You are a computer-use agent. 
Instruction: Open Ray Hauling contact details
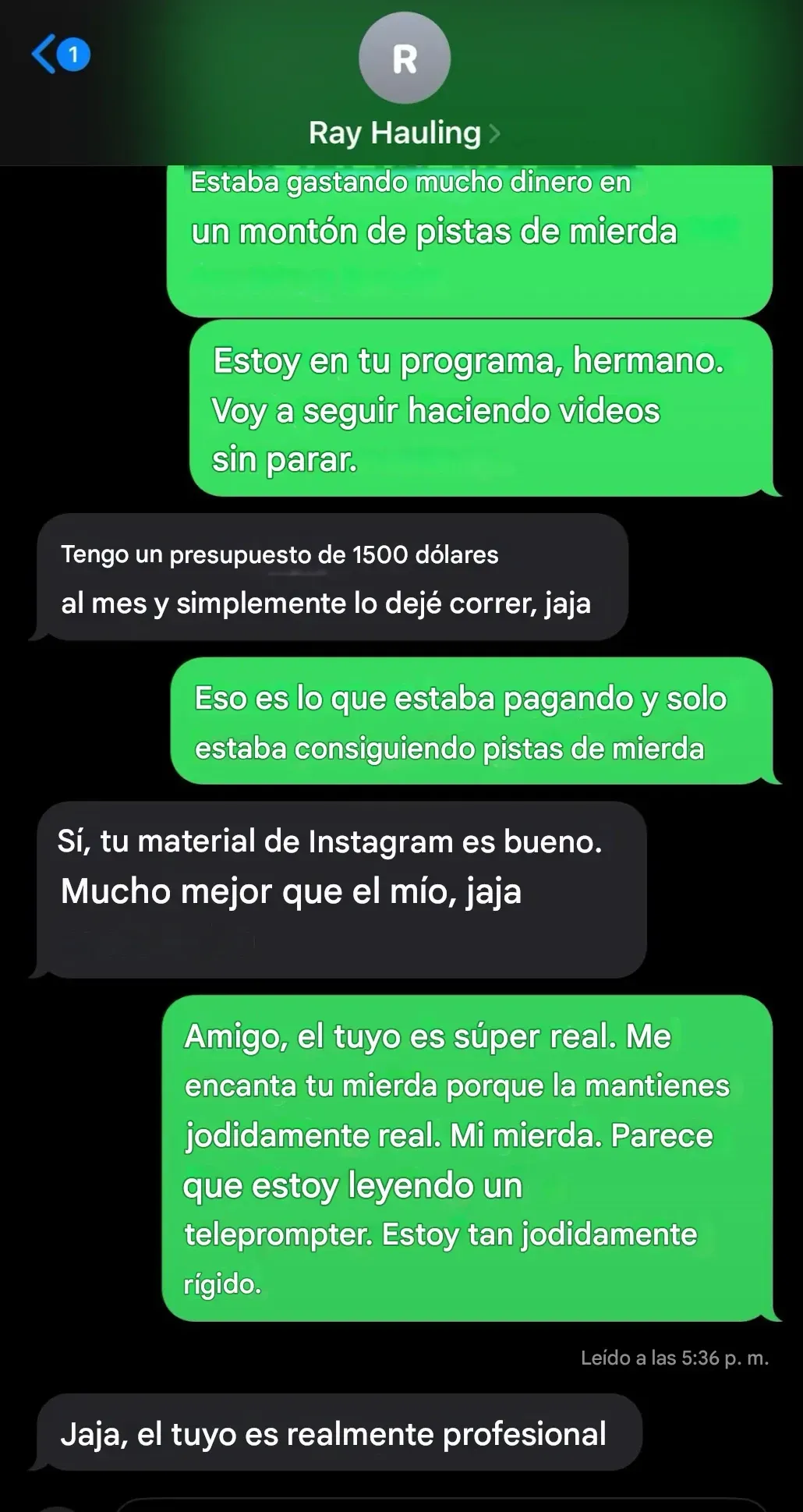pyautogui.click(x=404, y=133)
